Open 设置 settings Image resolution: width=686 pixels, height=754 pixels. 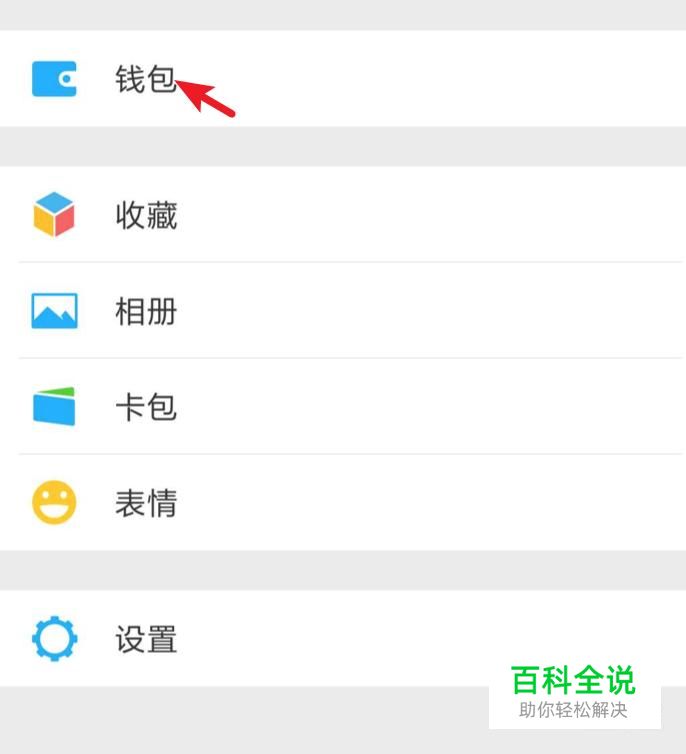(146, 639)
